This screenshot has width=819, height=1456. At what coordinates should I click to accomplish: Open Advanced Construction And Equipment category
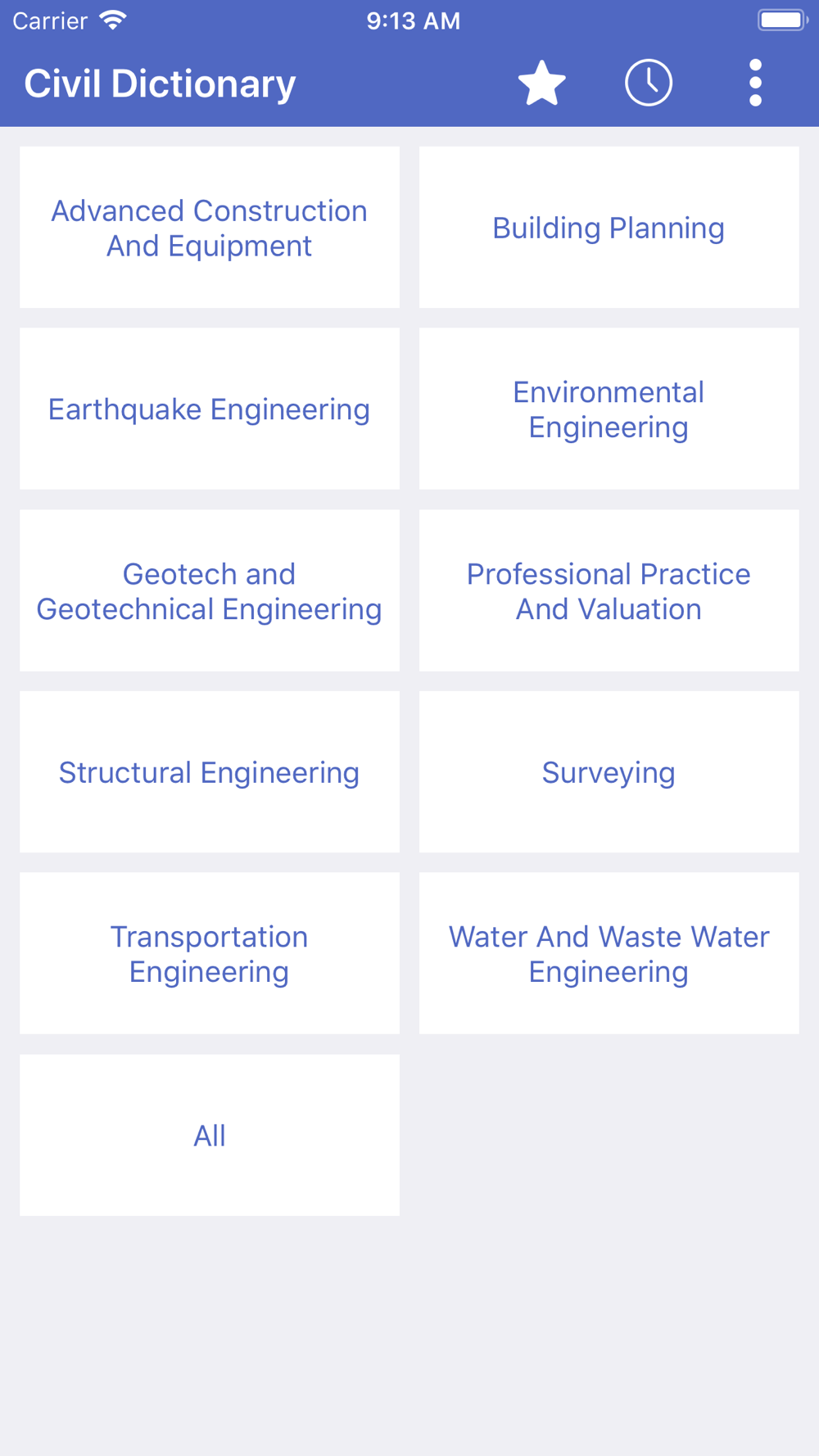pyautogui.click(x=210, y=228)
